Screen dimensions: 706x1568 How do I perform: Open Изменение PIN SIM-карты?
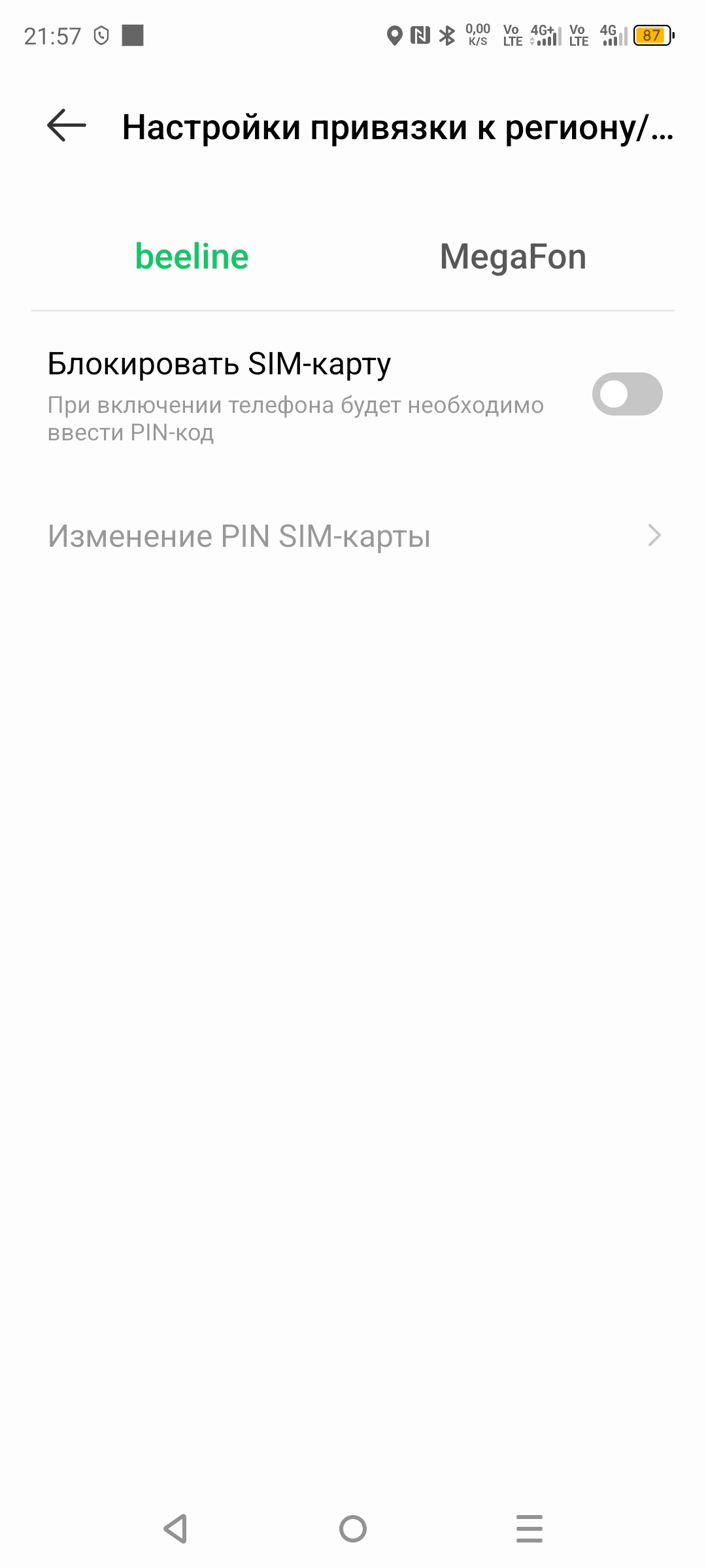coord(353,536)
